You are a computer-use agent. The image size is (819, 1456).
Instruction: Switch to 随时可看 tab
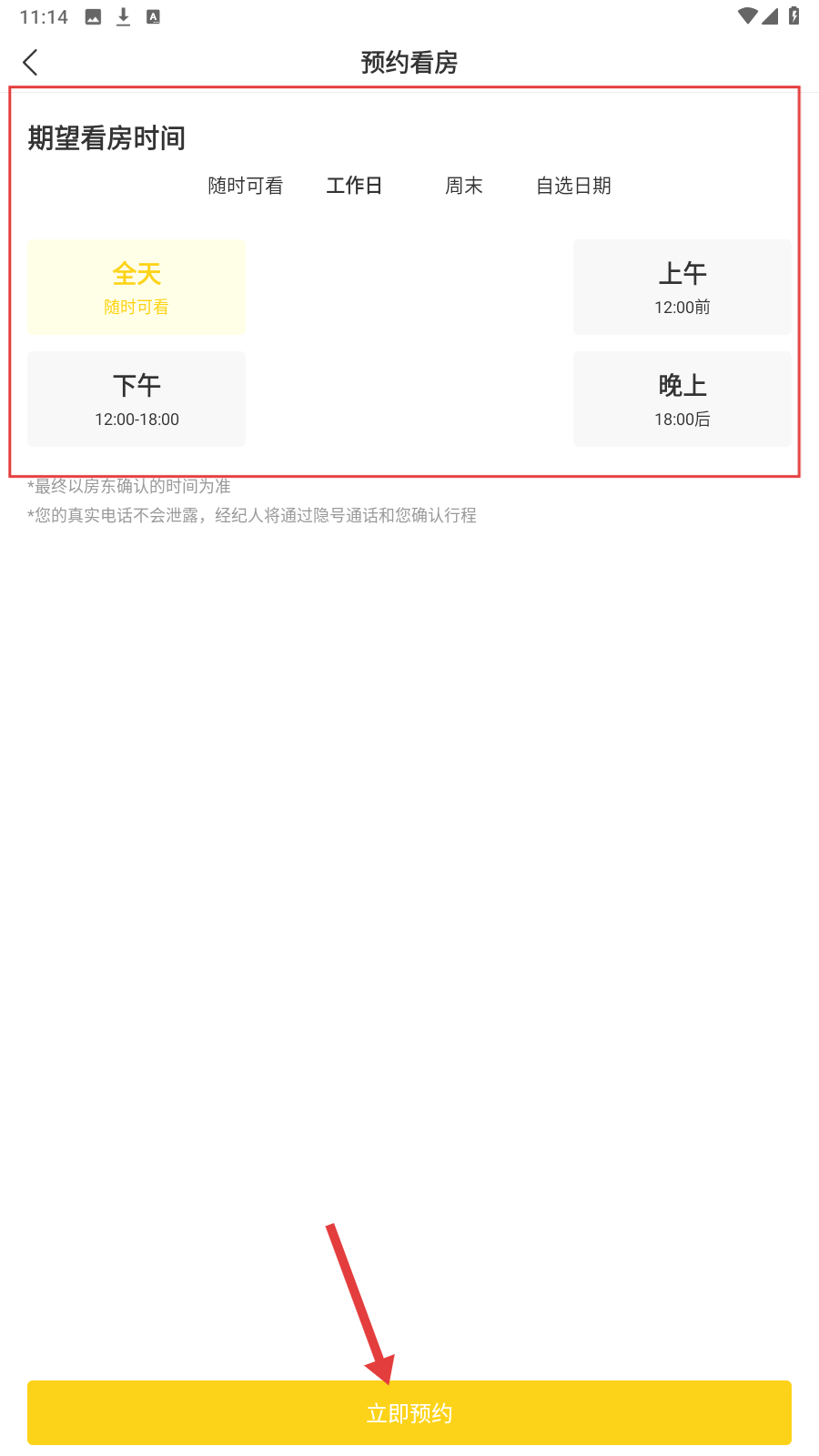pos(246,186)
